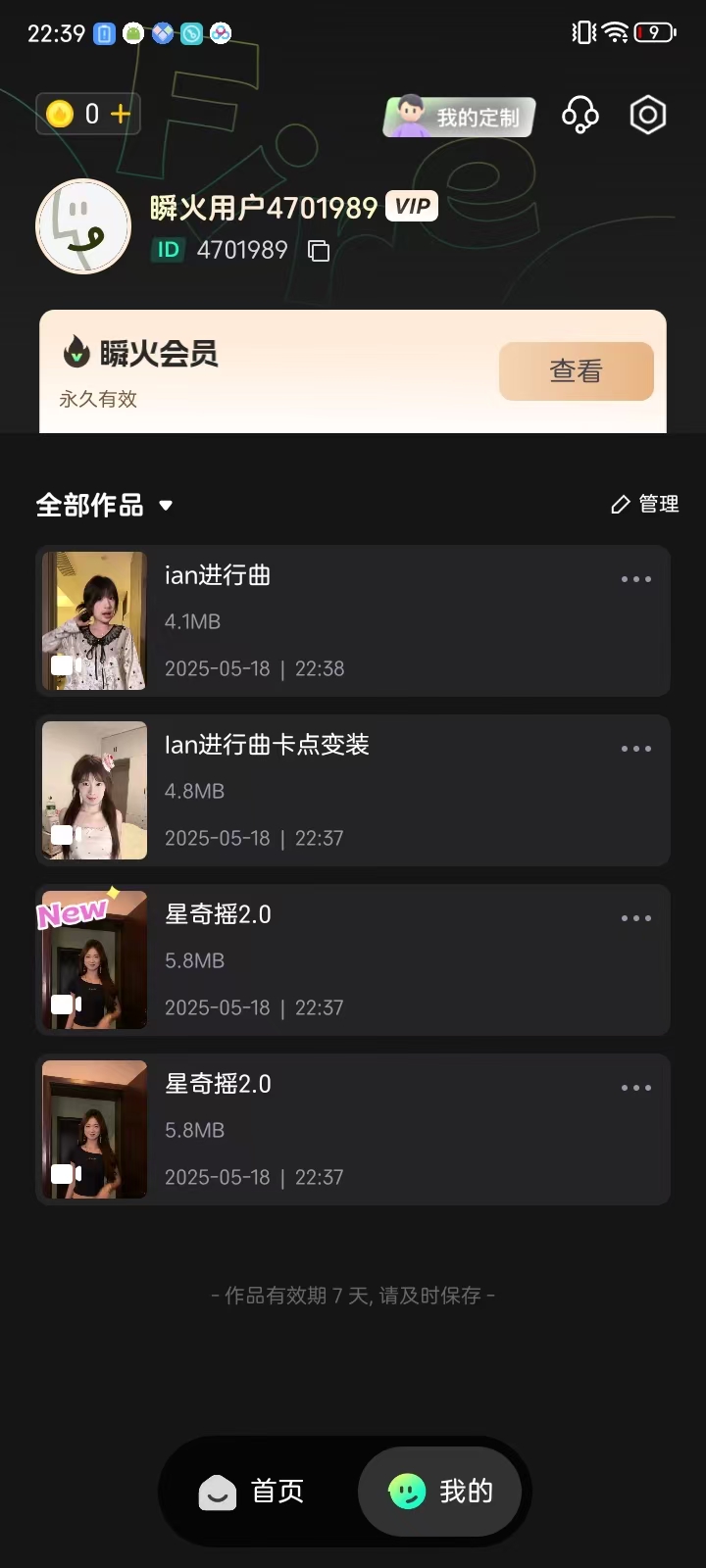
Task: Tap the video camera badge on ian进行曲 thumbnail
Action: [65, 664]
